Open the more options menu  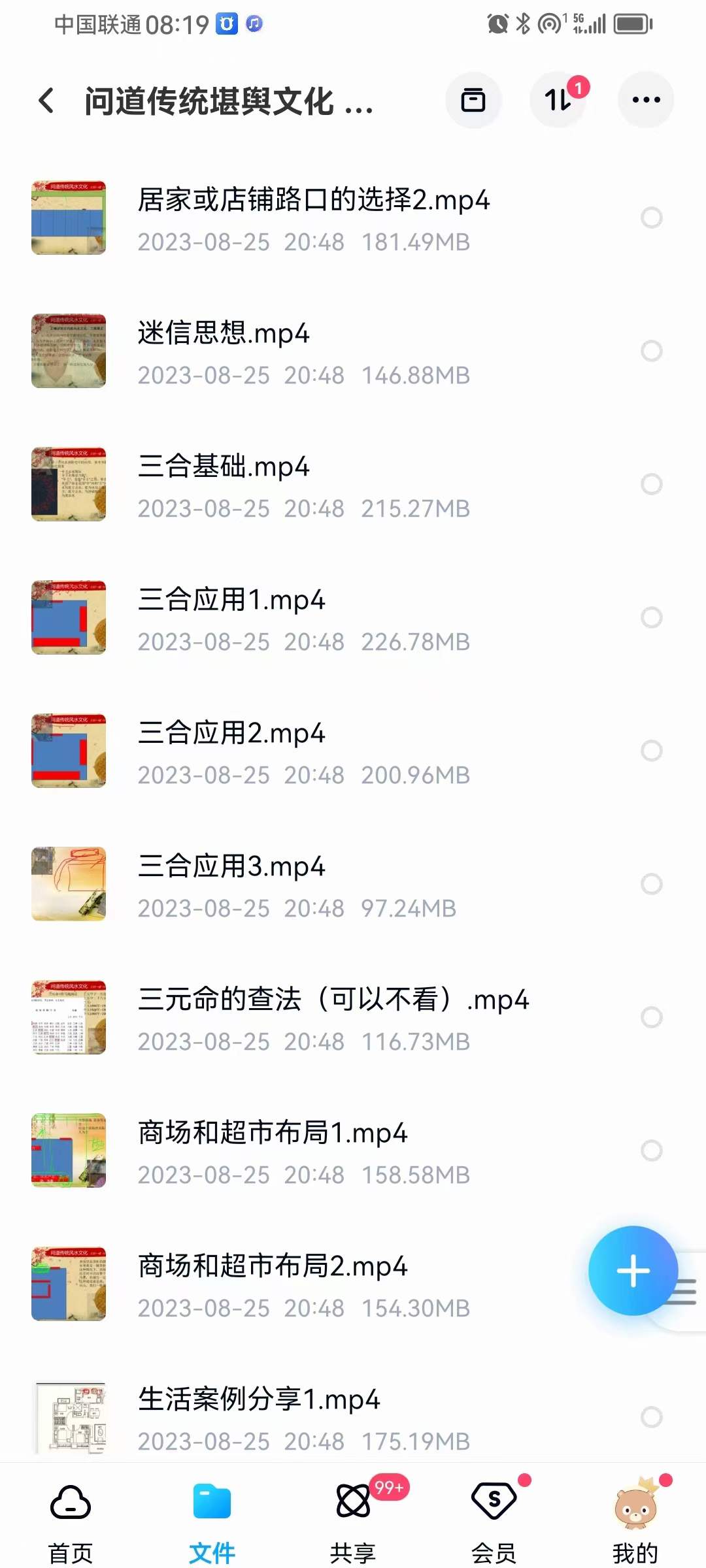point(646,99)
